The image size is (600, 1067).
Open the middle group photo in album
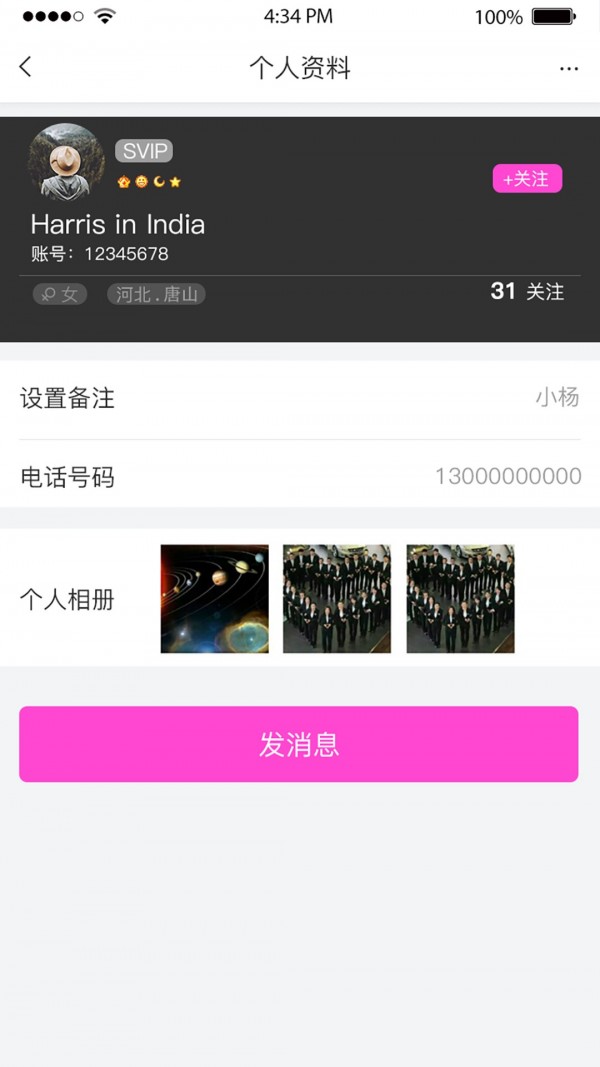click(337, 599)
